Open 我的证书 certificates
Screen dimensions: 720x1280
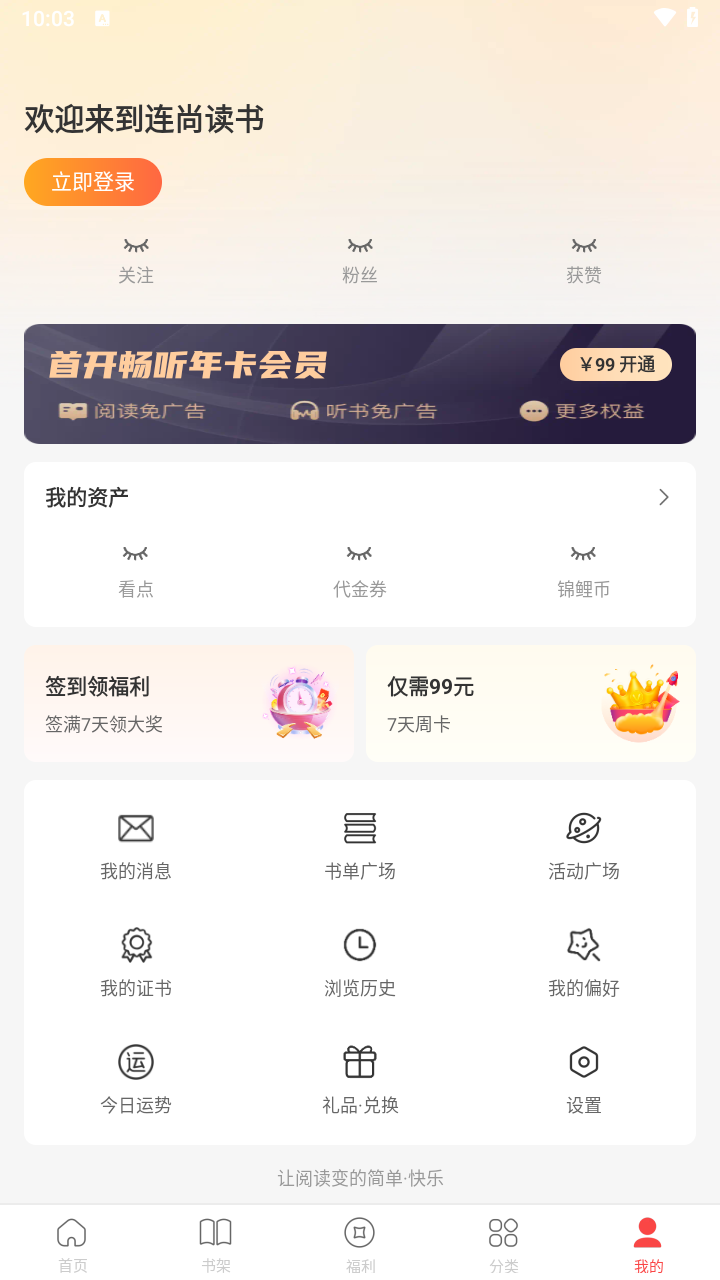click(x=136, y=961)
